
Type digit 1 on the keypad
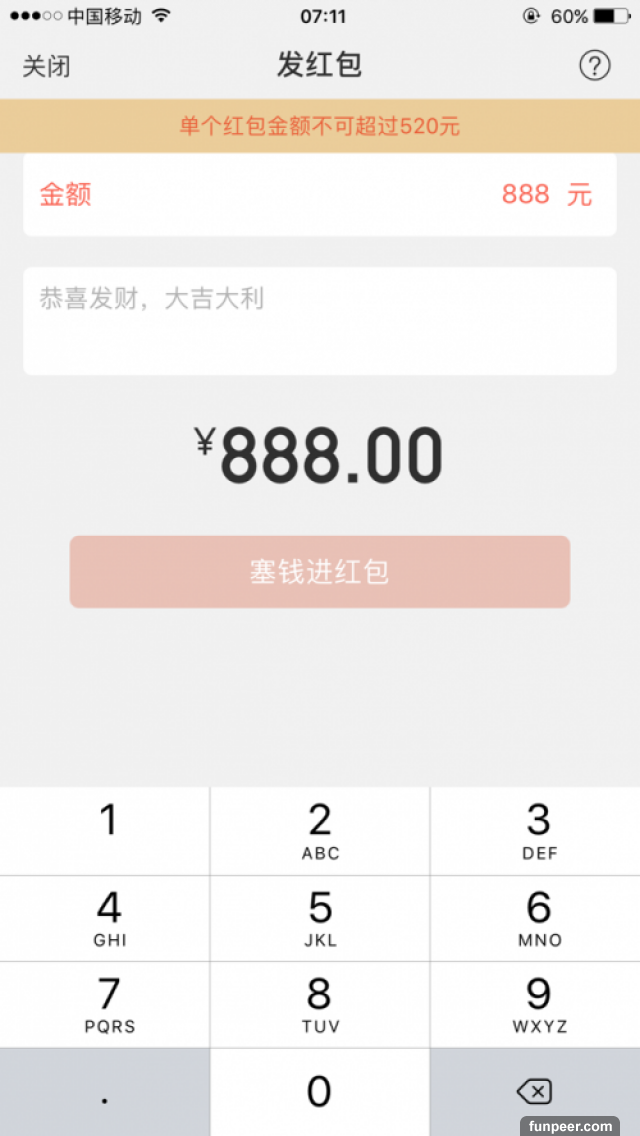pos(105,831)
